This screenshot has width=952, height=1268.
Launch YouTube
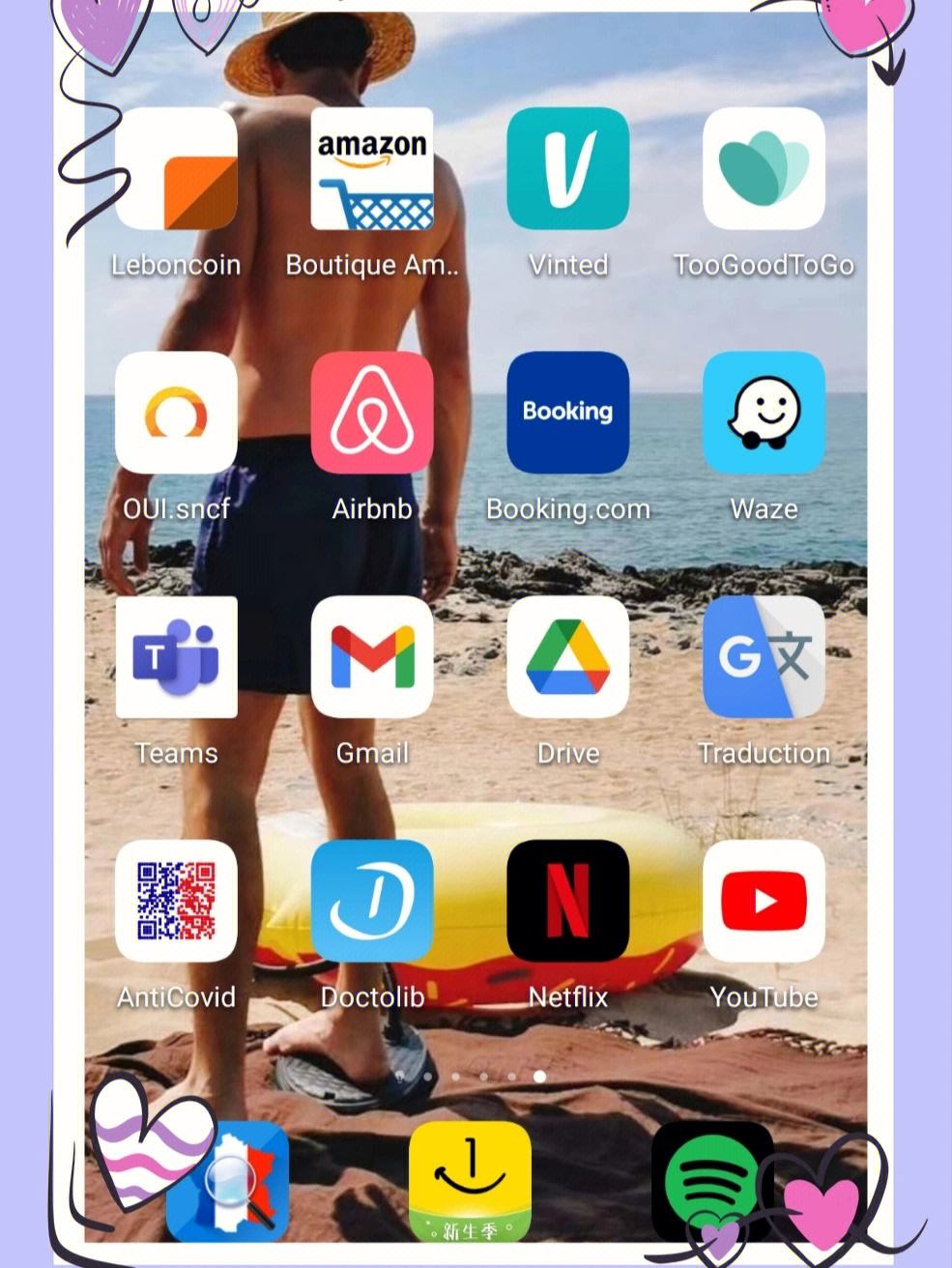tap(764, 901)
